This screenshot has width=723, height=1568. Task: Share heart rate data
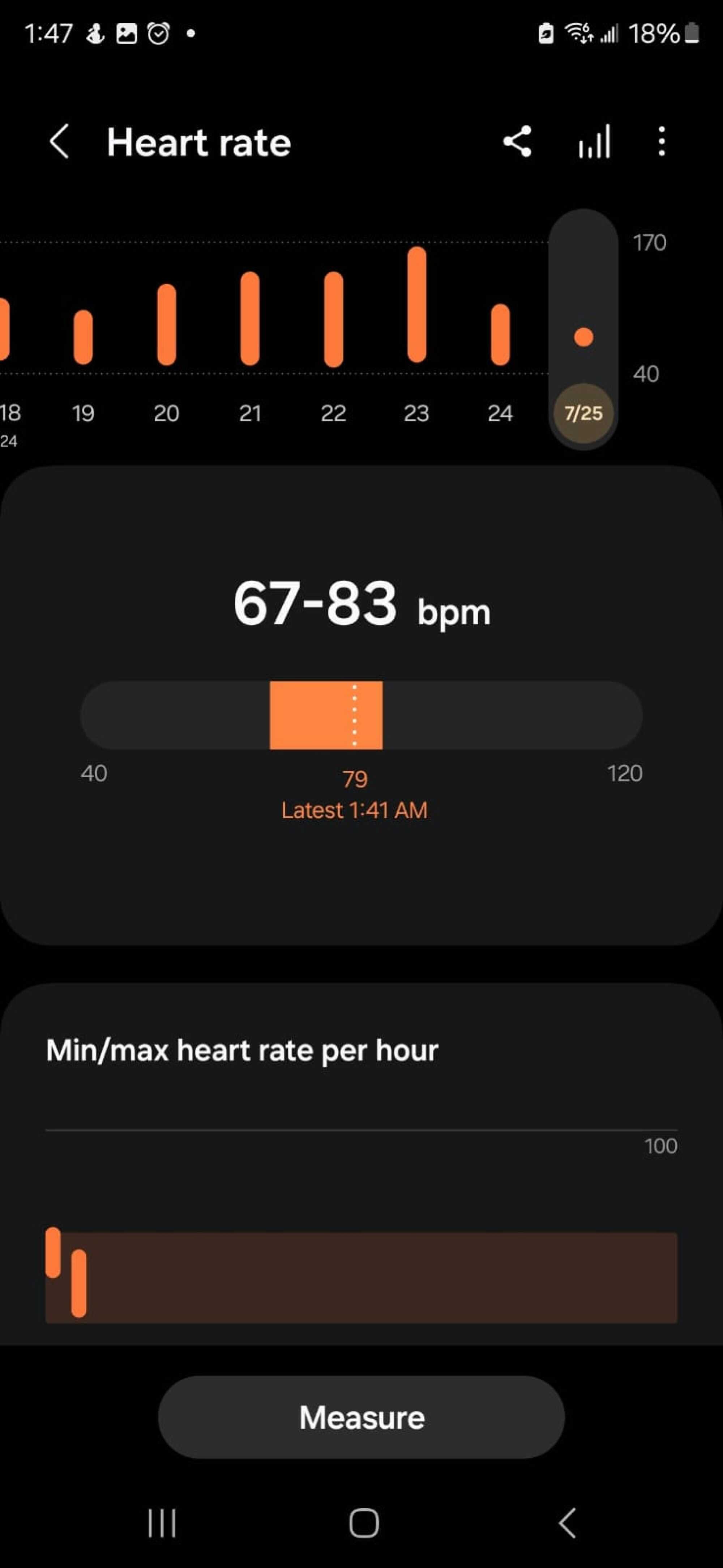[517, 142]
